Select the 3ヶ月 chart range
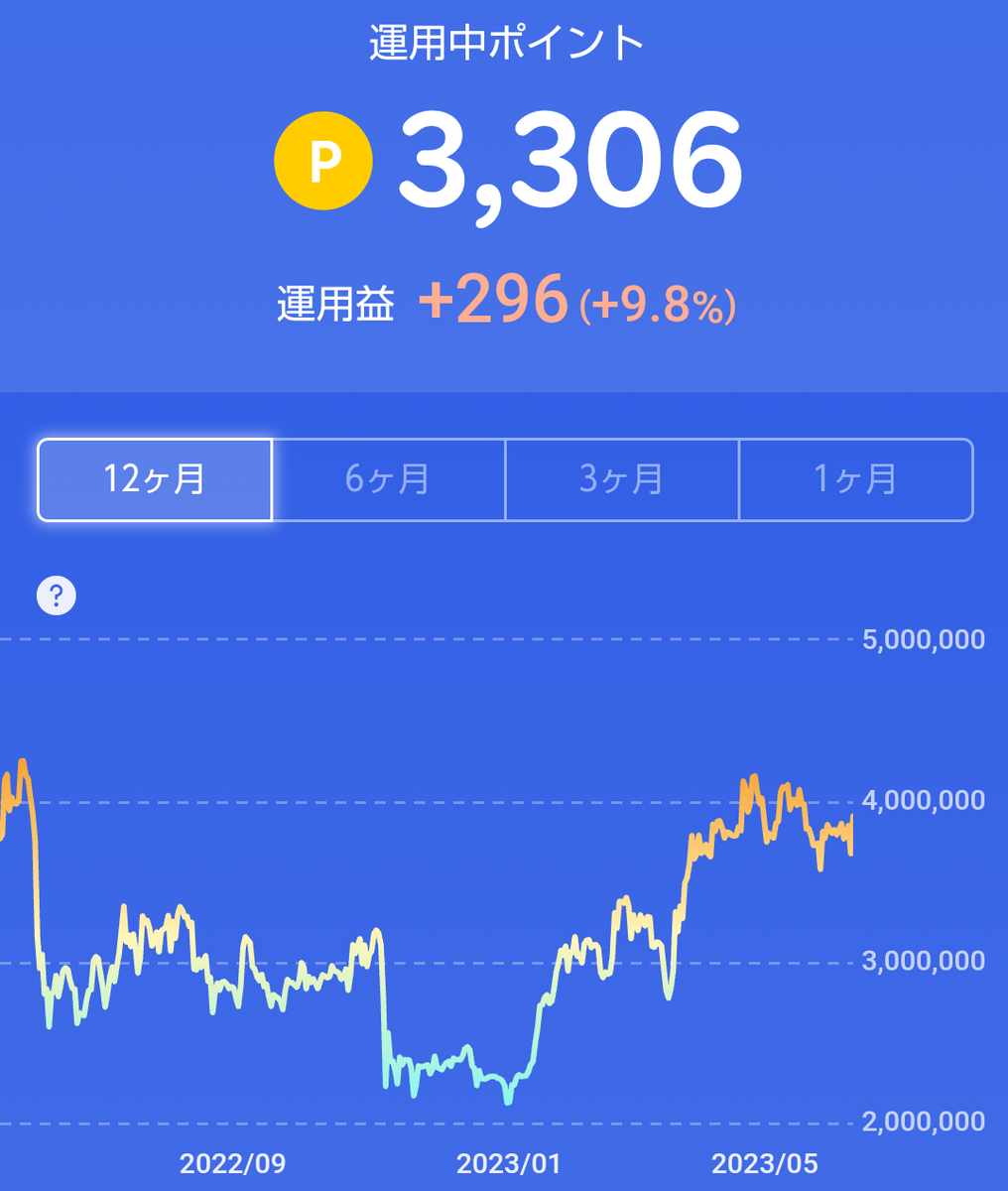 pyautogui.click(x=621, y=479)
